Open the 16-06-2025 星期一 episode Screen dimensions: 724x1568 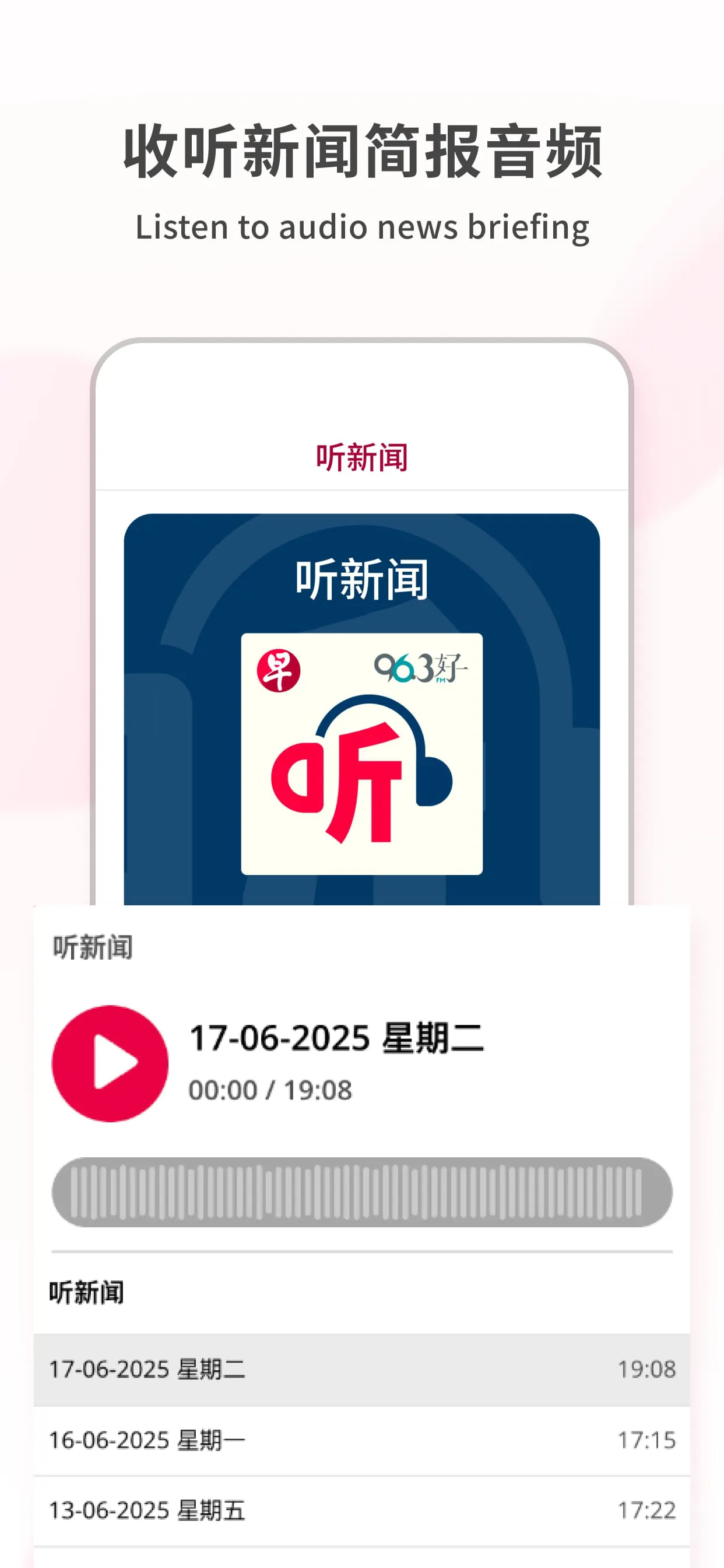point(147,1440)
